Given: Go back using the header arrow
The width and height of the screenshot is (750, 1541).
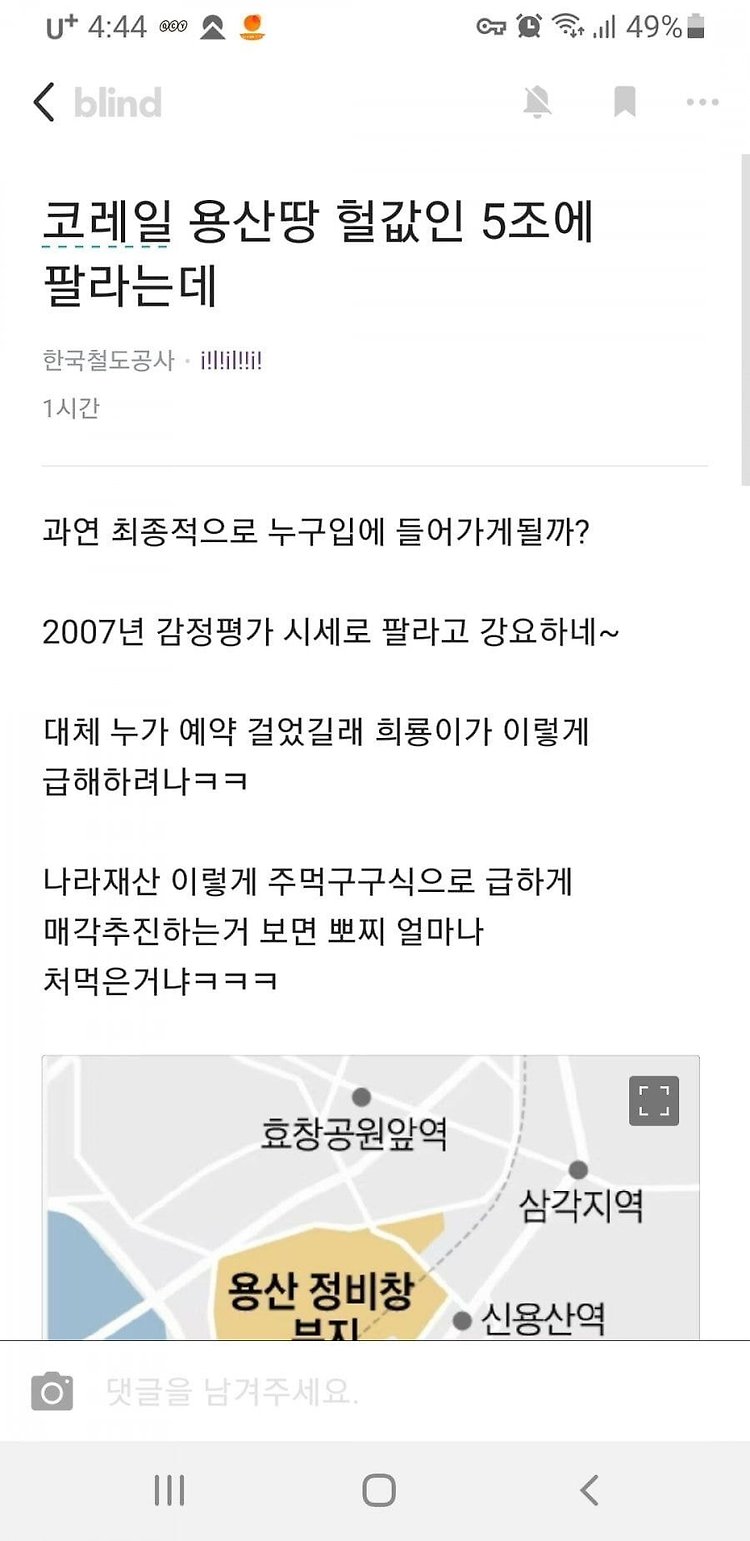Looking at the screenshot, I should 44,102.
